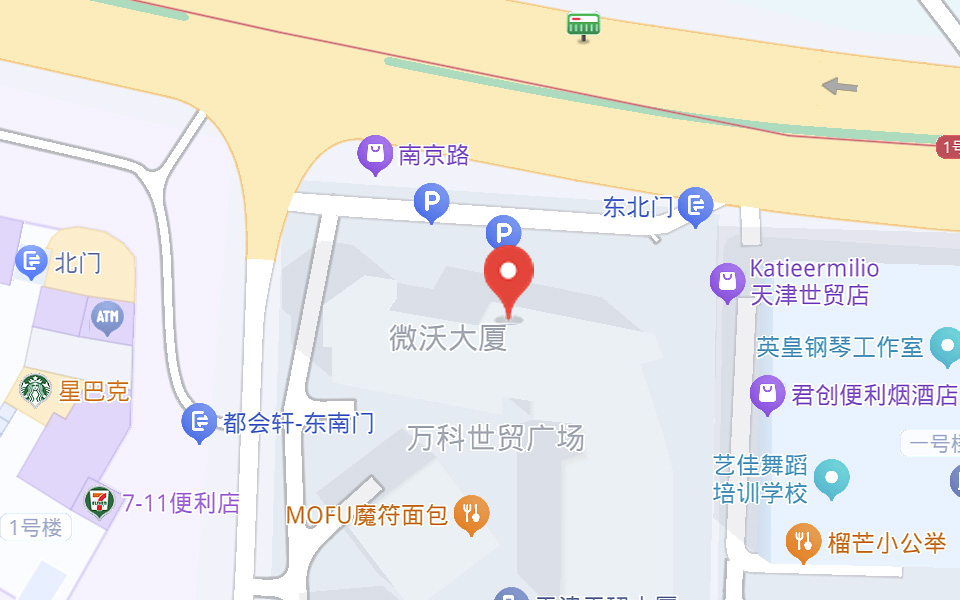960x600 pixels.
Task: Select Katieermilio天津世贸店 on the map
Action: point(727,282)
